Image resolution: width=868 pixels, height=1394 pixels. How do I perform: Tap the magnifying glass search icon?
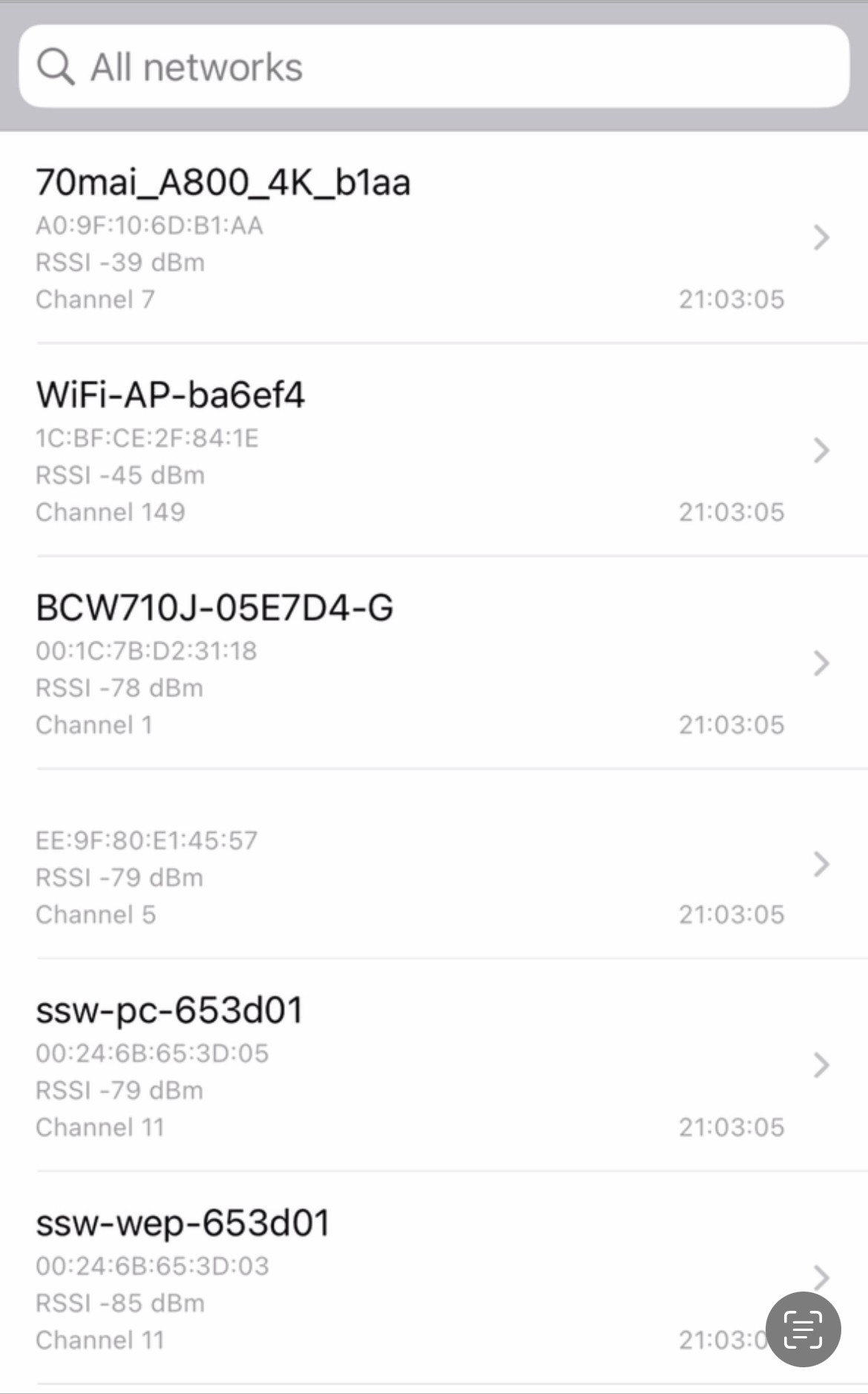click(x=56, y=66)
